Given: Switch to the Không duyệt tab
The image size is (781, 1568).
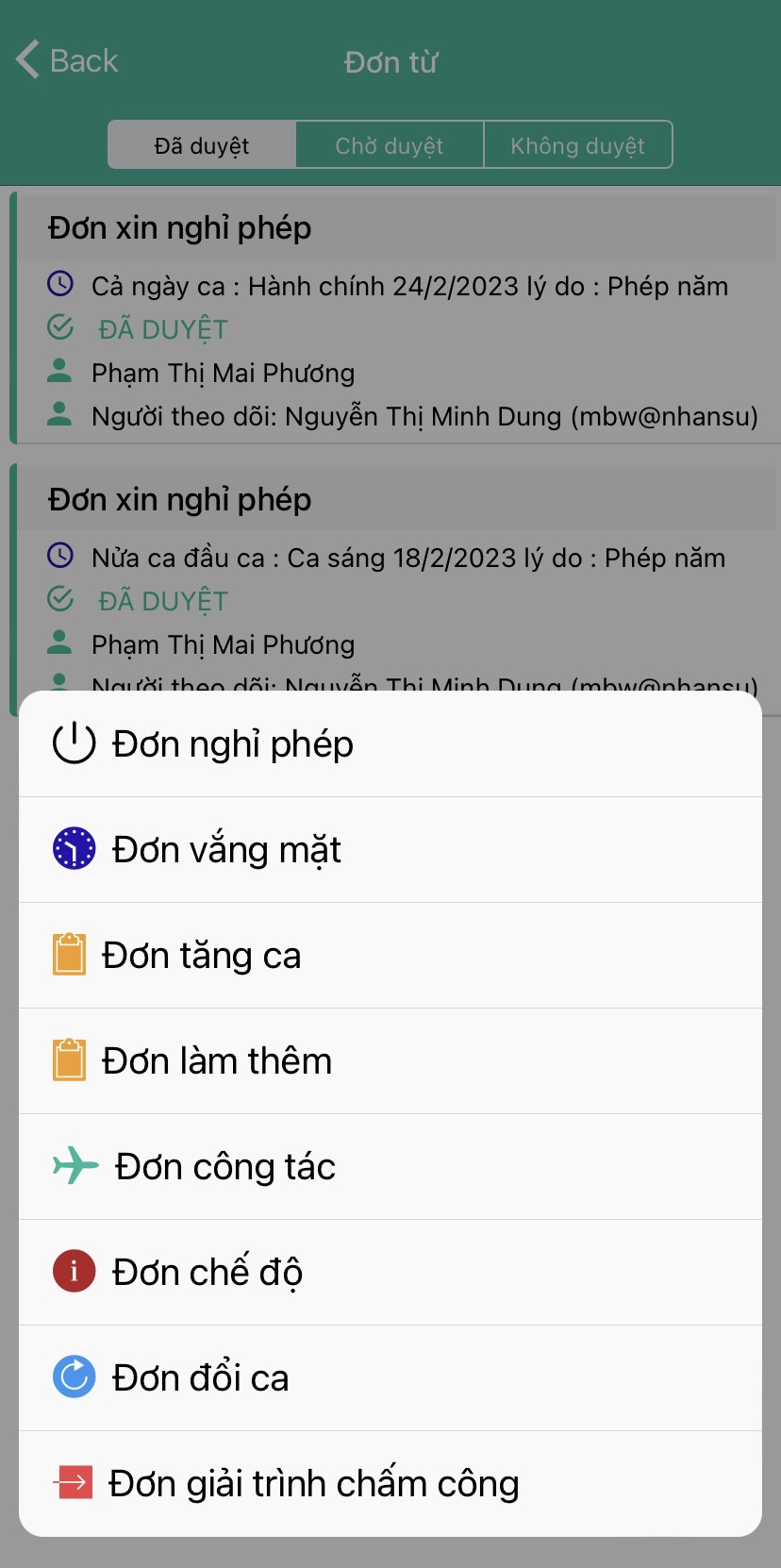Looking at the screenshot, I should click(x=577, y=145).
